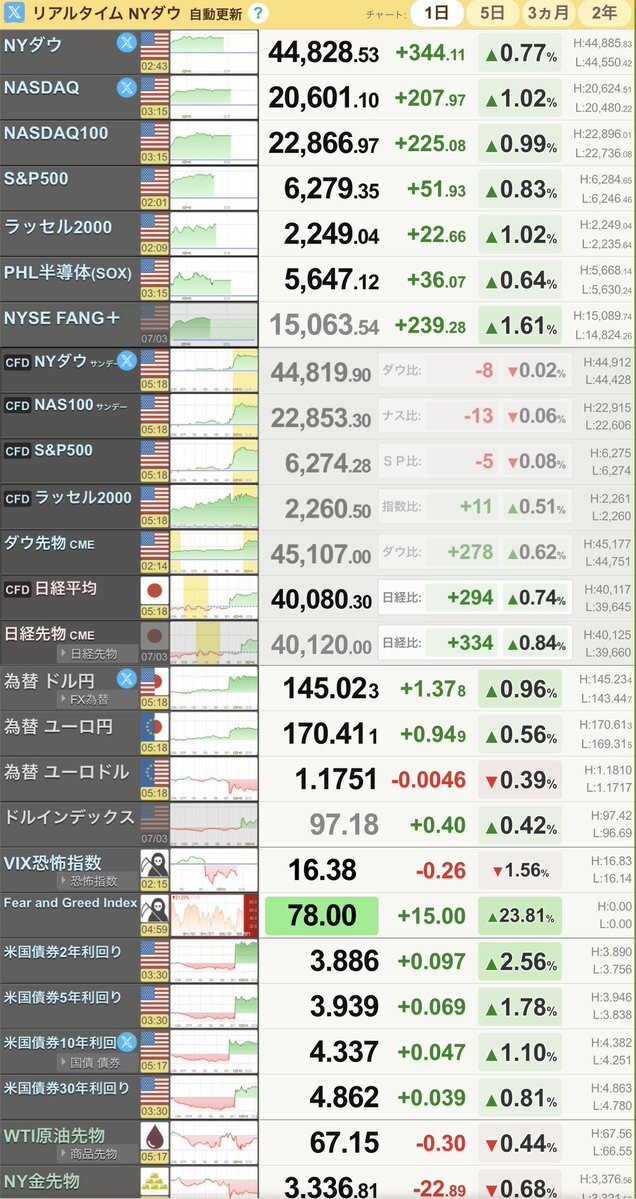Screen dimensions: 636x1199
Task: Open the ラッセル2000 index row
Action: 318,233
